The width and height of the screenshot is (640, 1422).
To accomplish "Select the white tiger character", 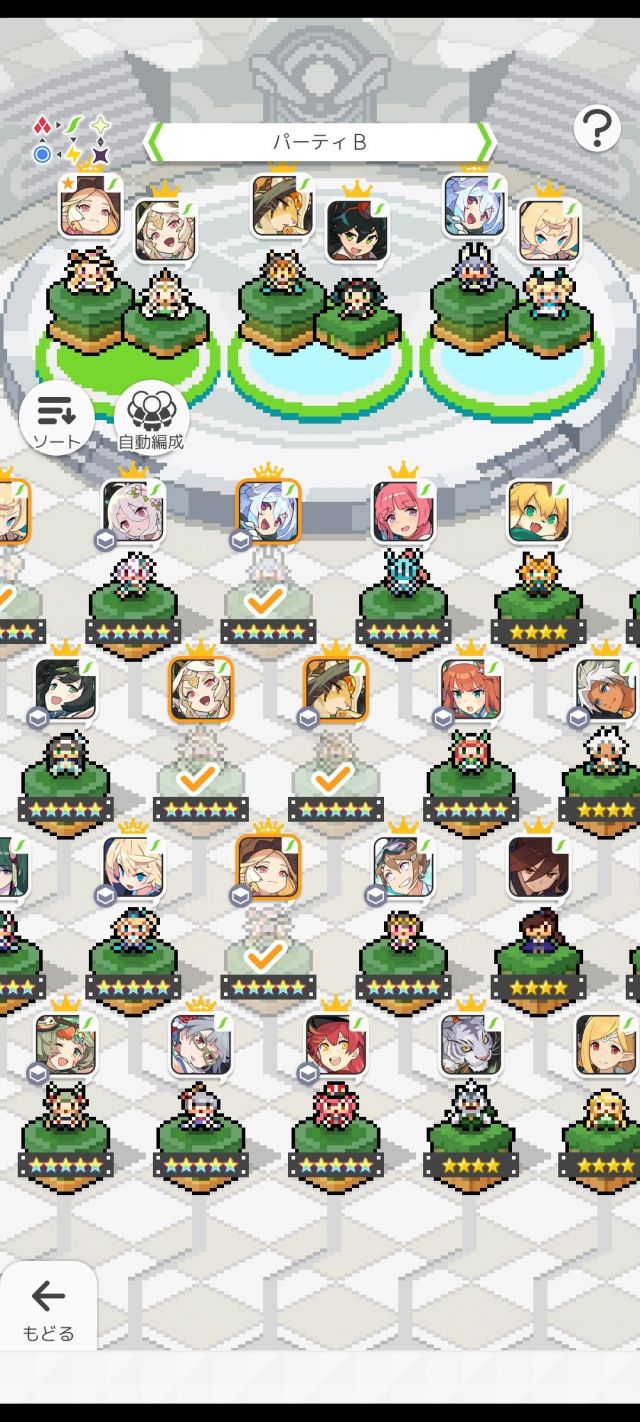I will click(471, 1044).
